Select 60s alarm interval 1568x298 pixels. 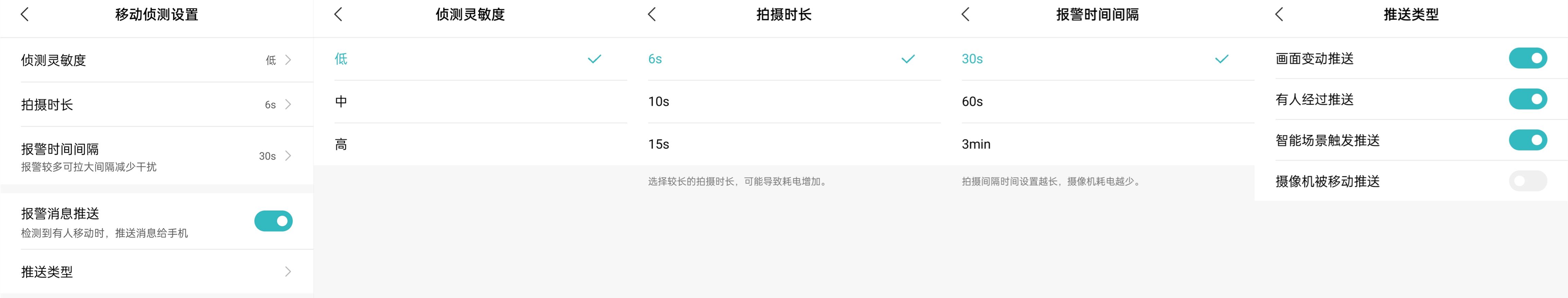point(1097,102)
